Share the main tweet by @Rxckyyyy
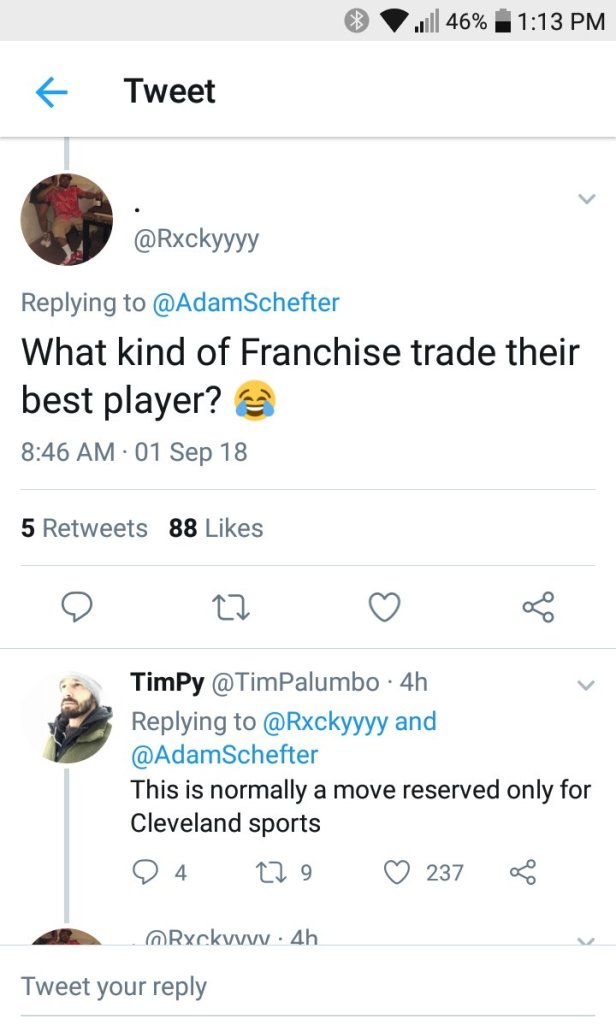 538,606
